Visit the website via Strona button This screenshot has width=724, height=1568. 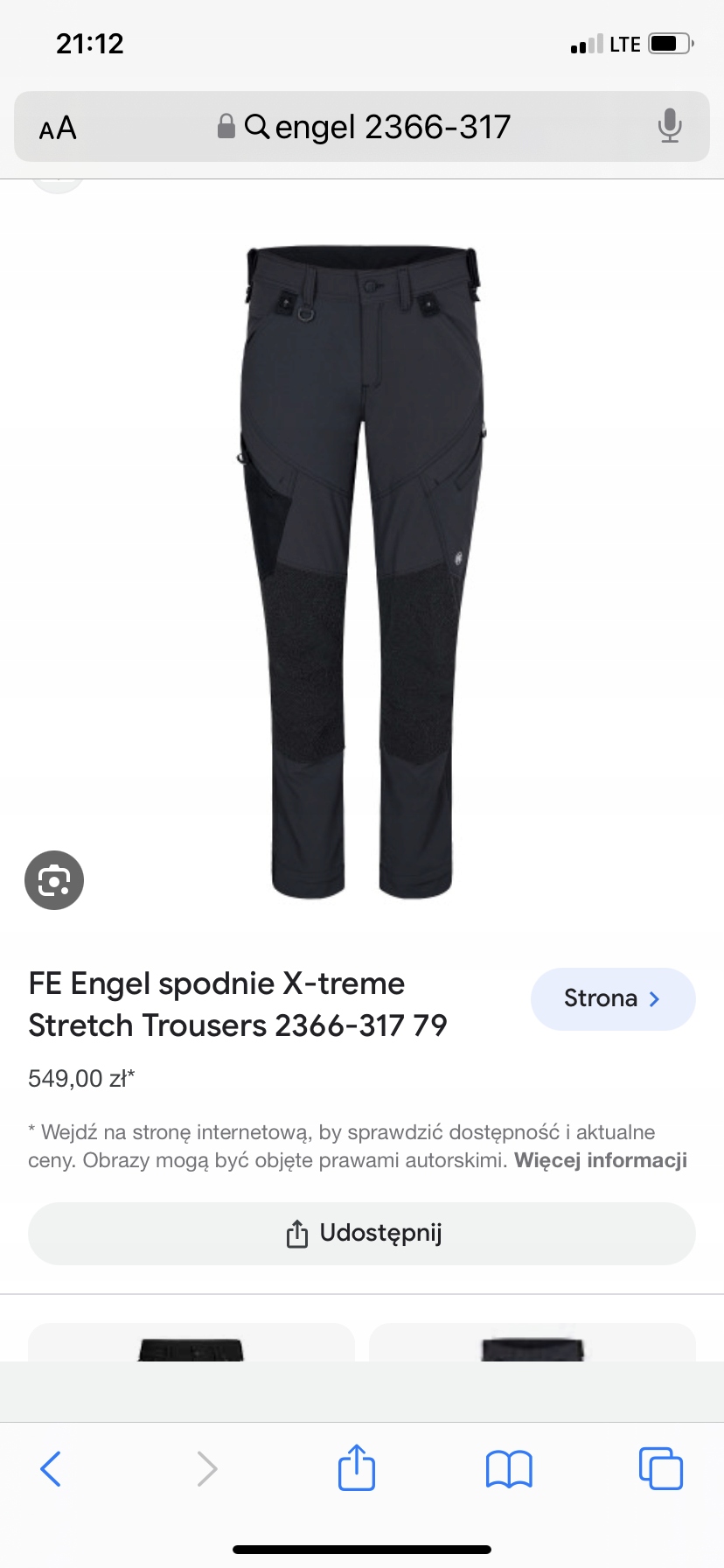[x=612, y=998]
